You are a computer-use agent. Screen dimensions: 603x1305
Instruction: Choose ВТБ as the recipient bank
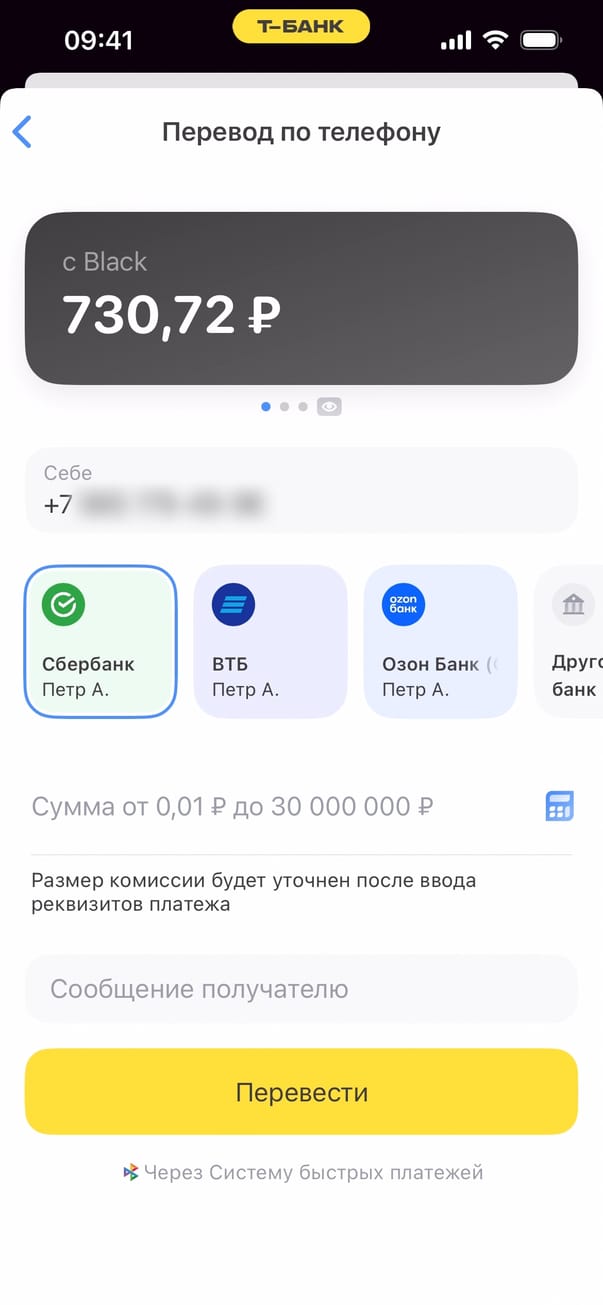point(270,641)
